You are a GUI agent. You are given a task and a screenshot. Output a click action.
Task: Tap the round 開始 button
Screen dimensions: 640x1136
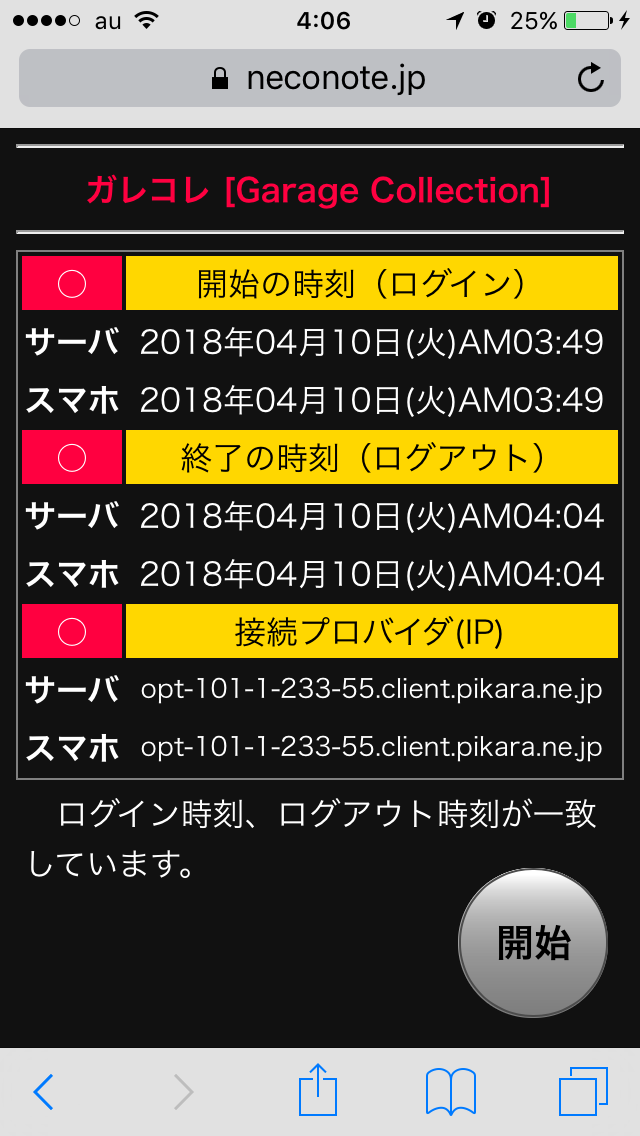point(533,943)
